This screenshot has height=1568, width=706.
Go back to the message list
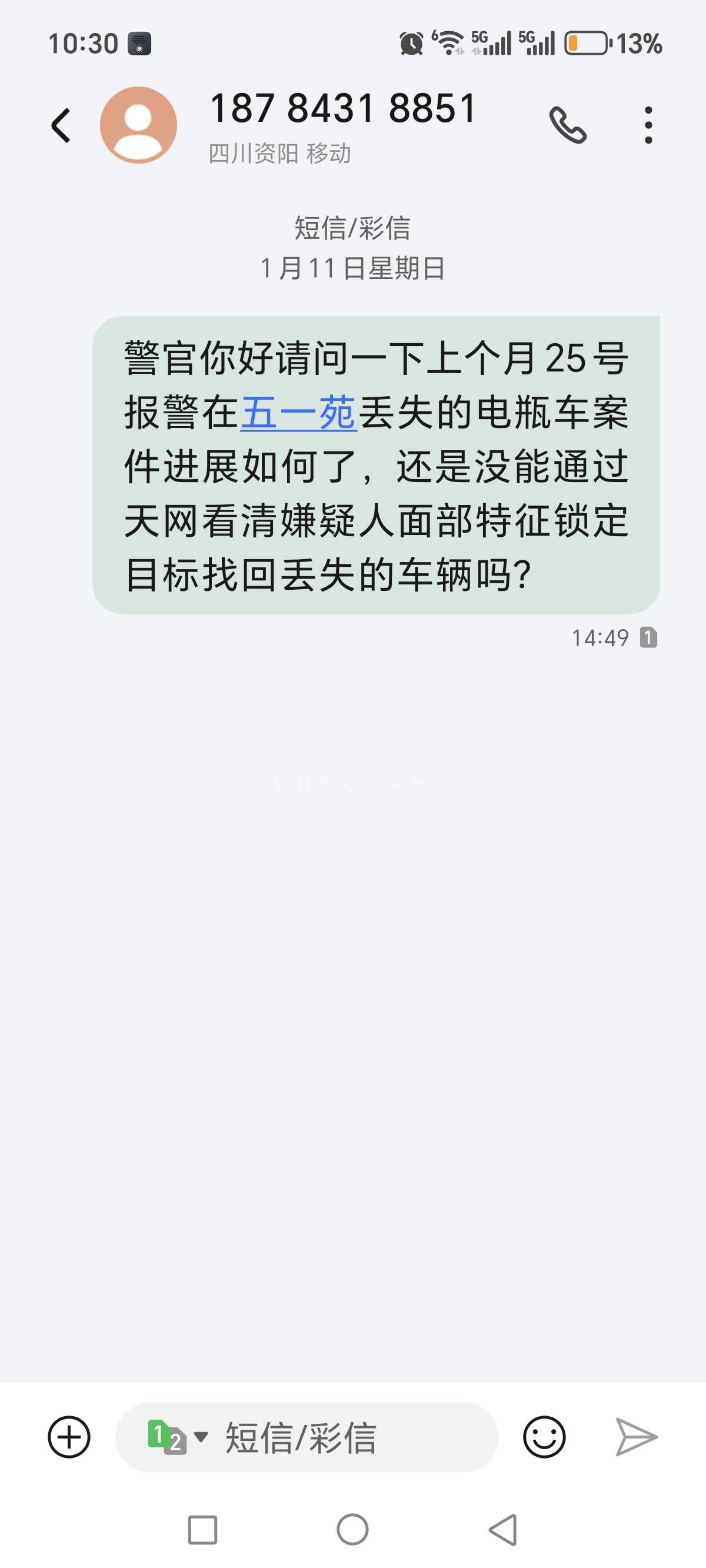[61, 125]
